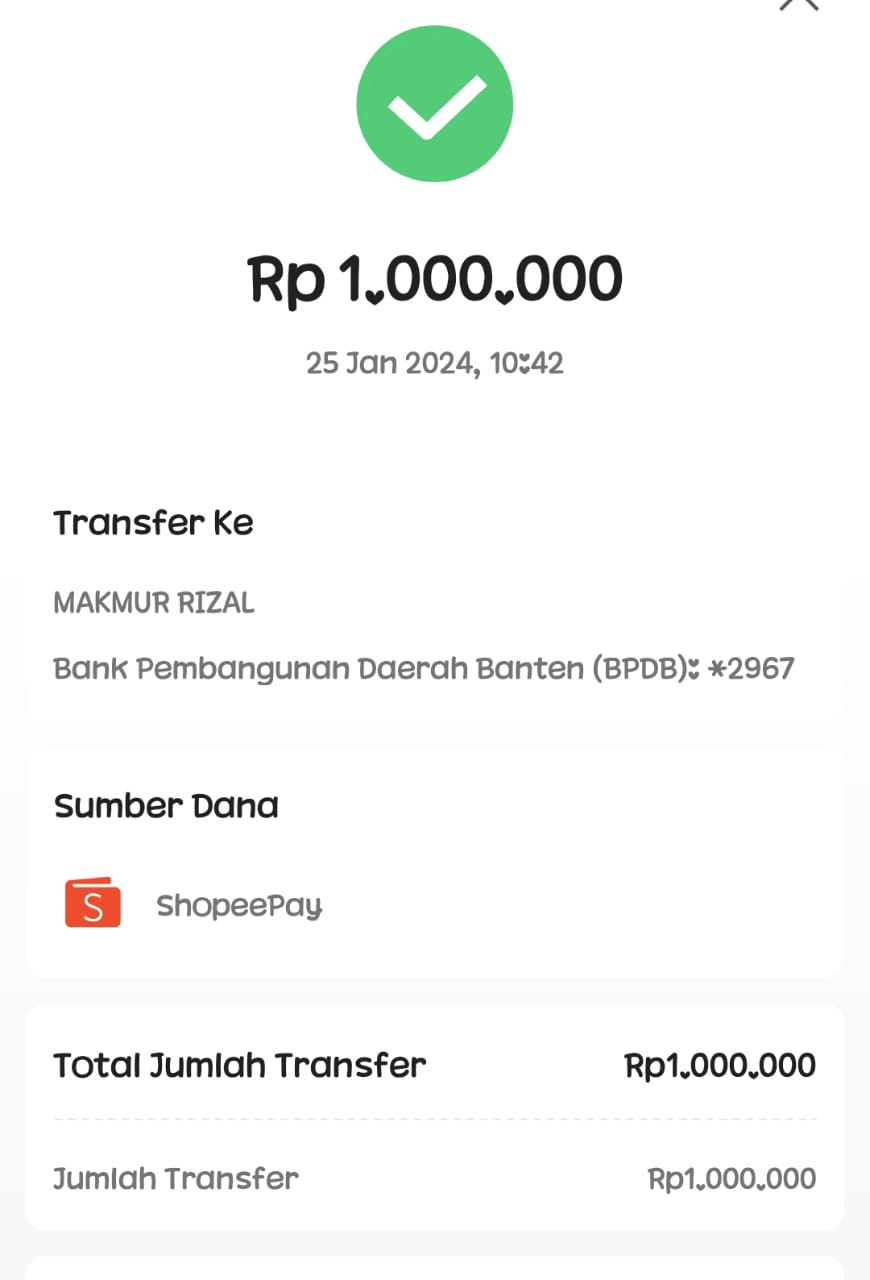Tap the ShopeePay label text

(x=239, y=905)
